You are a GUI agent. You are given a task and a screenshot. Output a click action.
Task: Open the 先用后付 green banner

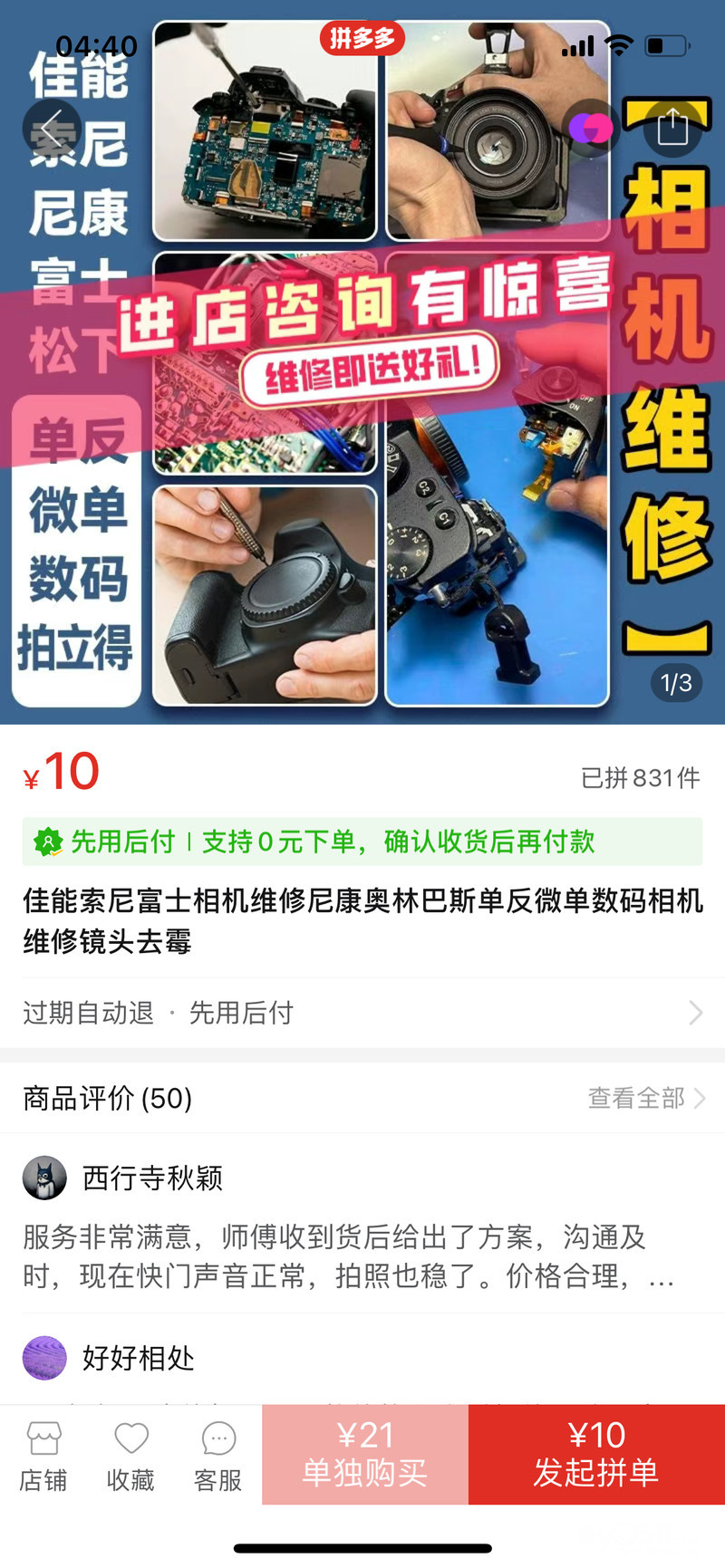pos(362,842)
